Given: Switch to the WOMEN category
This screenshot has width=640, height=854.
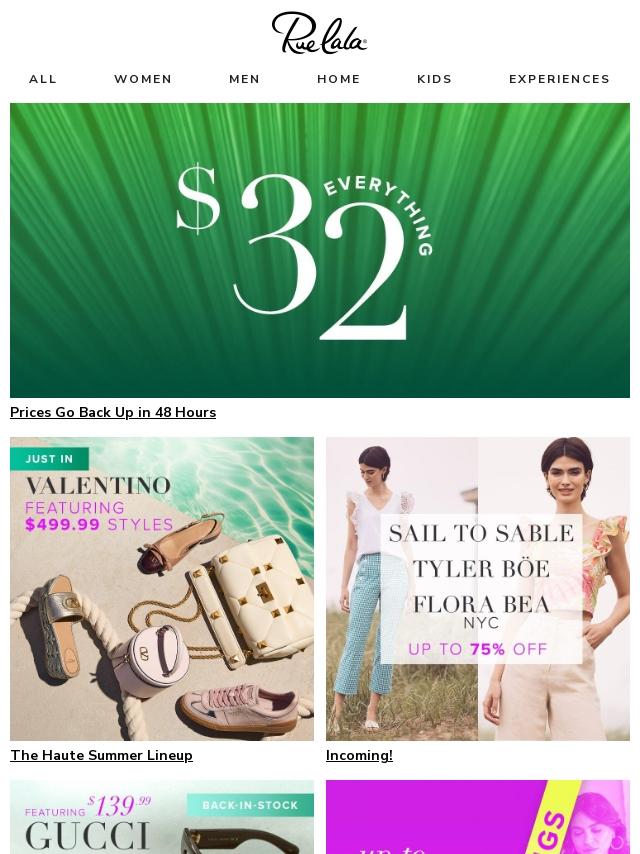Looking at the screenshot, I should point(143,79).
